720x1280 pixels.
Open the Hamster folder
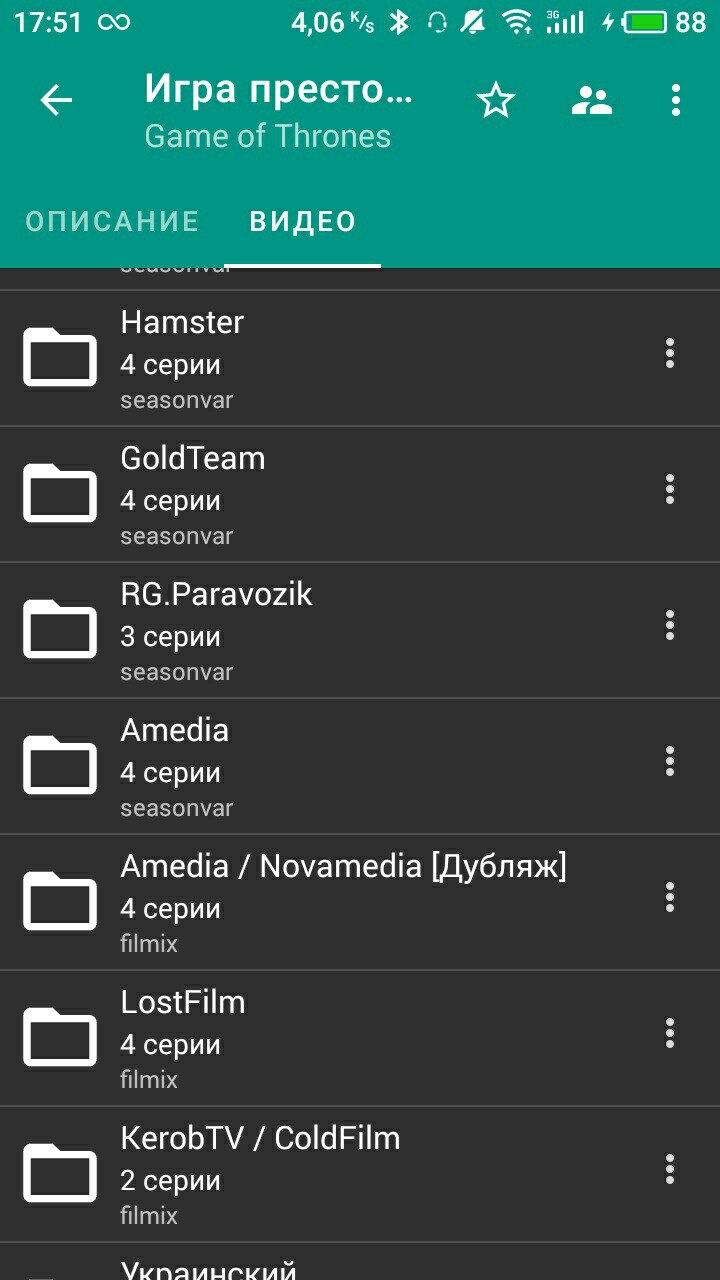300,358
